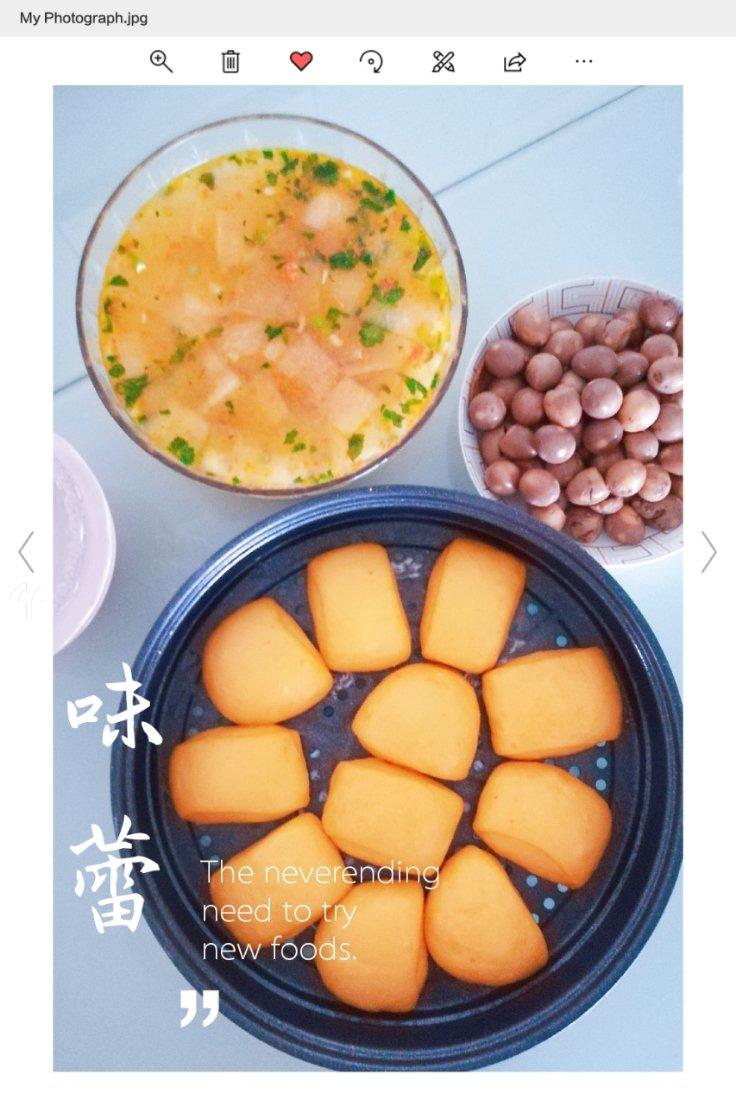Go to the previous photo
Viewport: 736px width, 1104px height.
tap(26, 551)
